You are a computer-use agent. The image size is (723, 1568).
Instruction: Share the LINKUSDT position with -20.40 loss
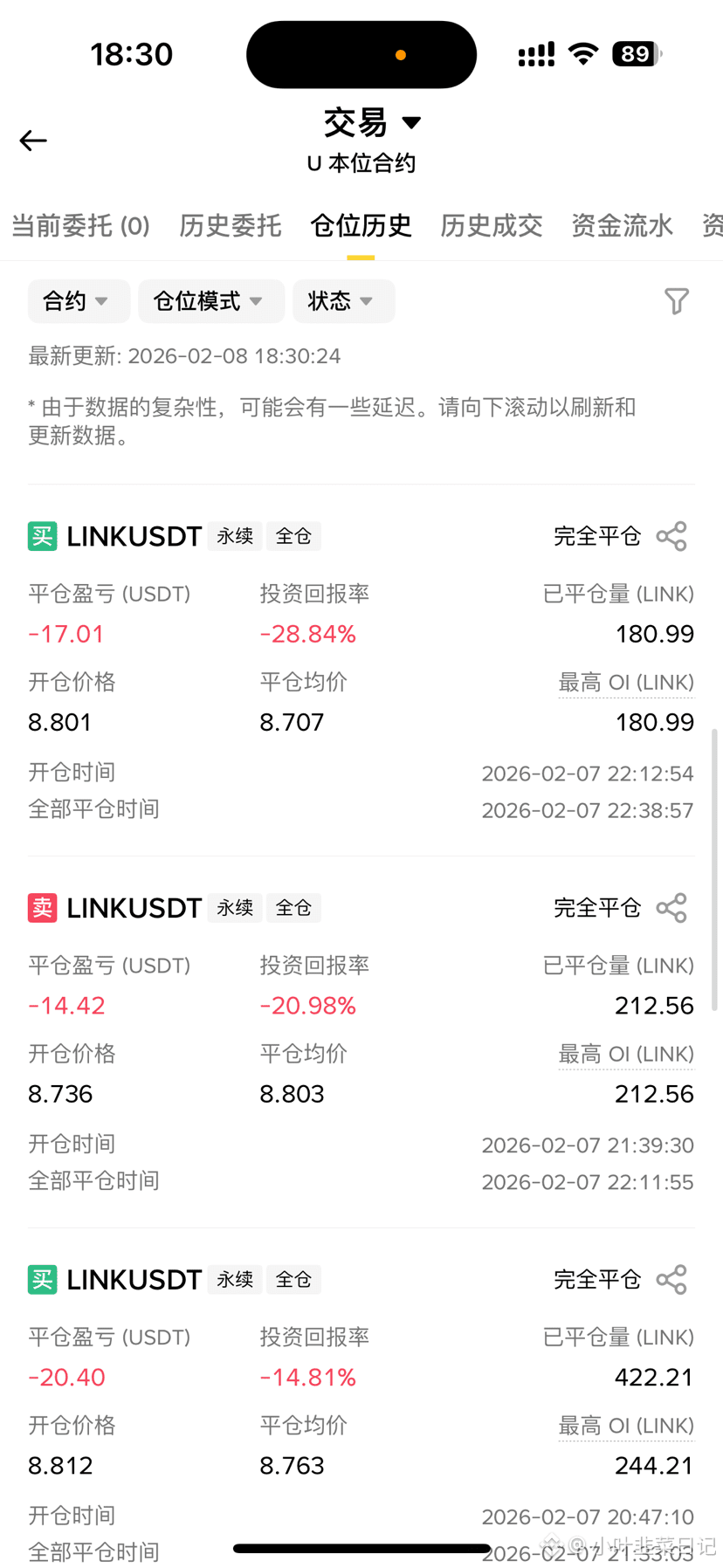pos(671,1280)
